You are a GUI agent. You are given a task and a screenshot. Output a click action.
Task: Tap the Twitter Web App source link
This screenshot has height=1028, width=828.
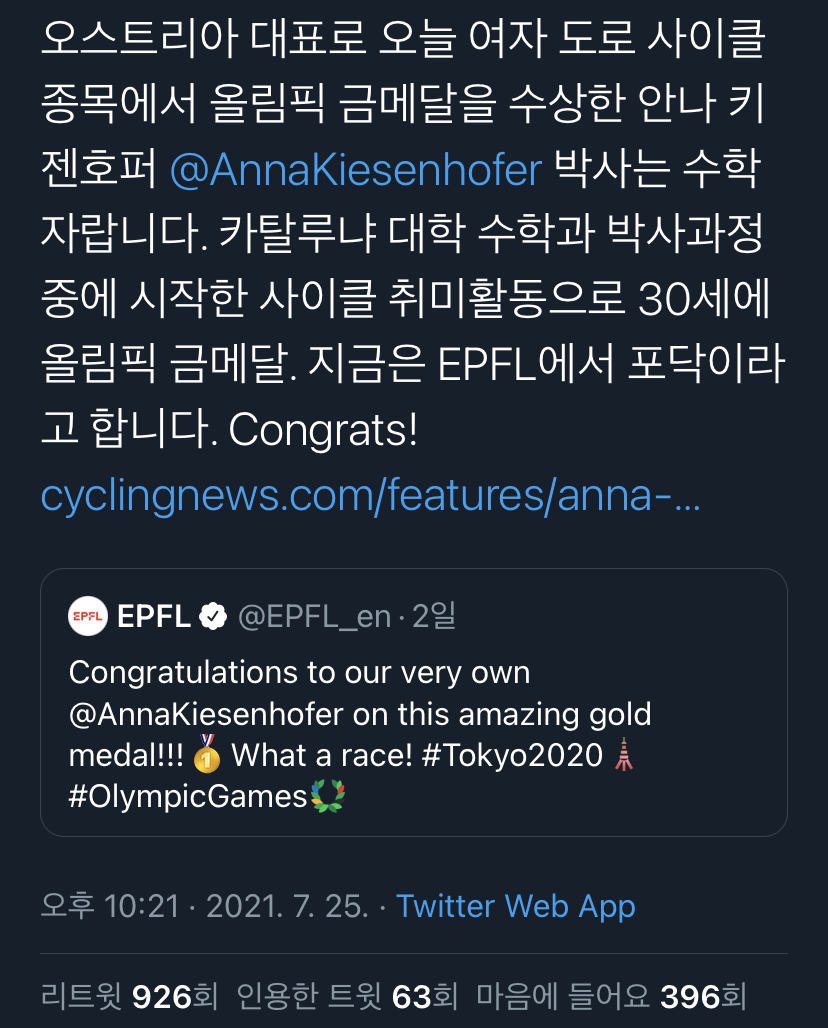click(515, 907)
